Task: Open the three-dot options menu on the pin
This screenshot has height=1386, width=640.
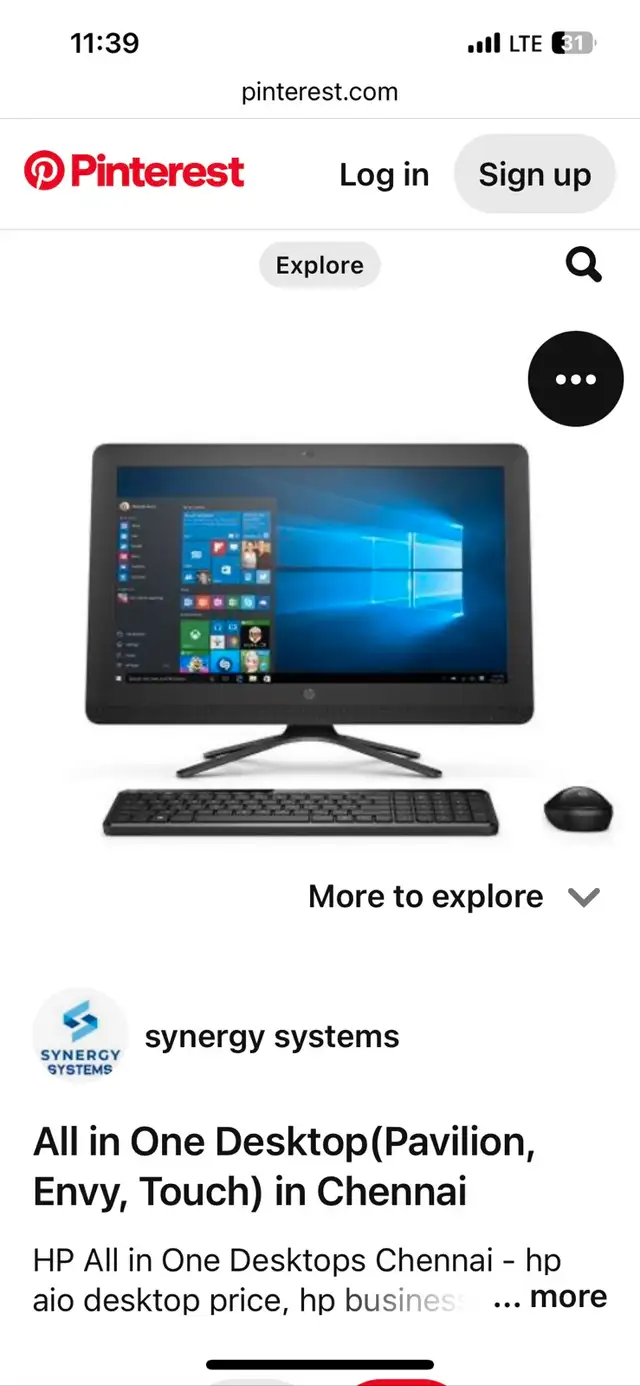Action: click(576, 379)
